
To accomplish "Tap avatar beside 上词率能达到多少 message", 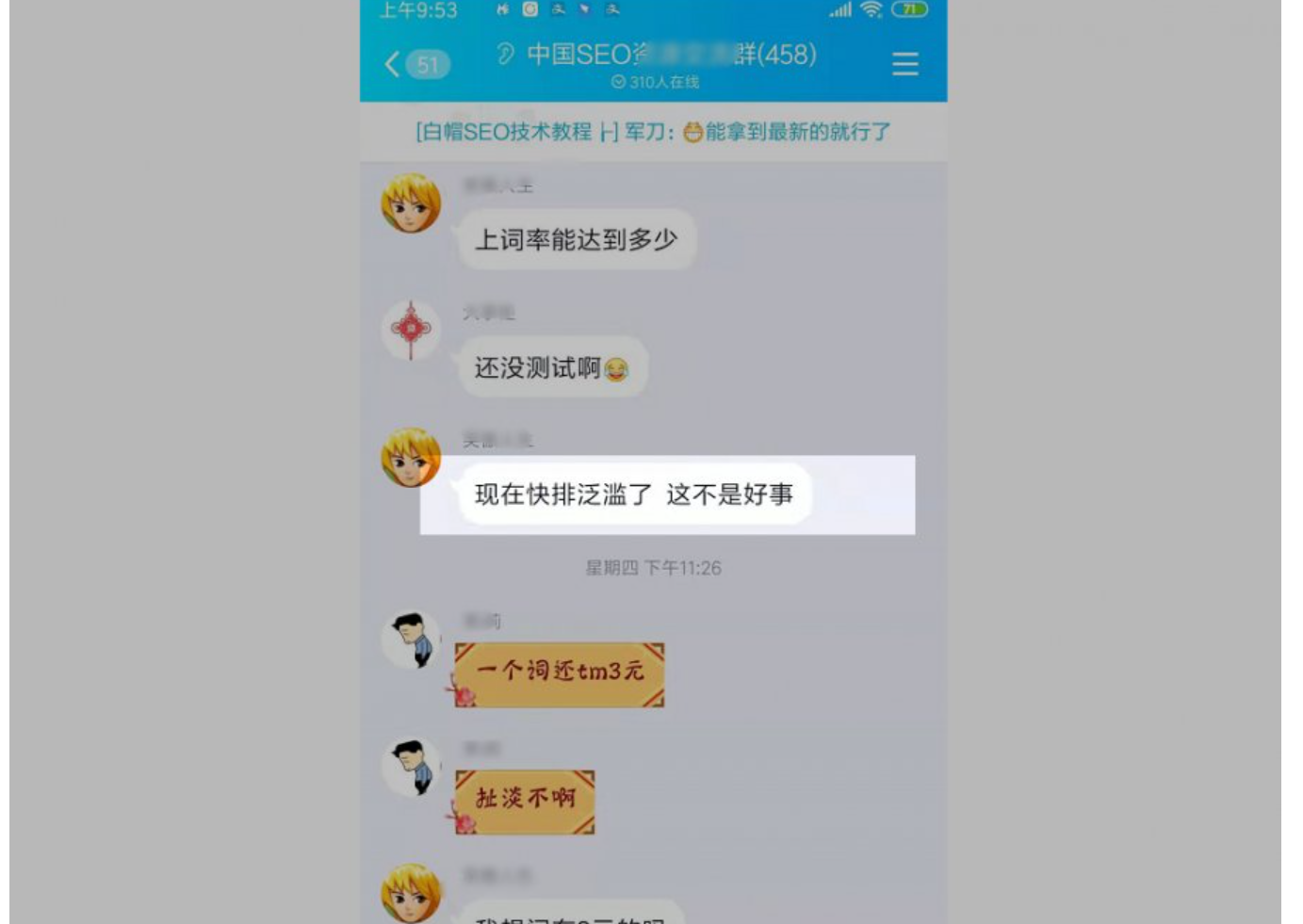I will 411,203.
